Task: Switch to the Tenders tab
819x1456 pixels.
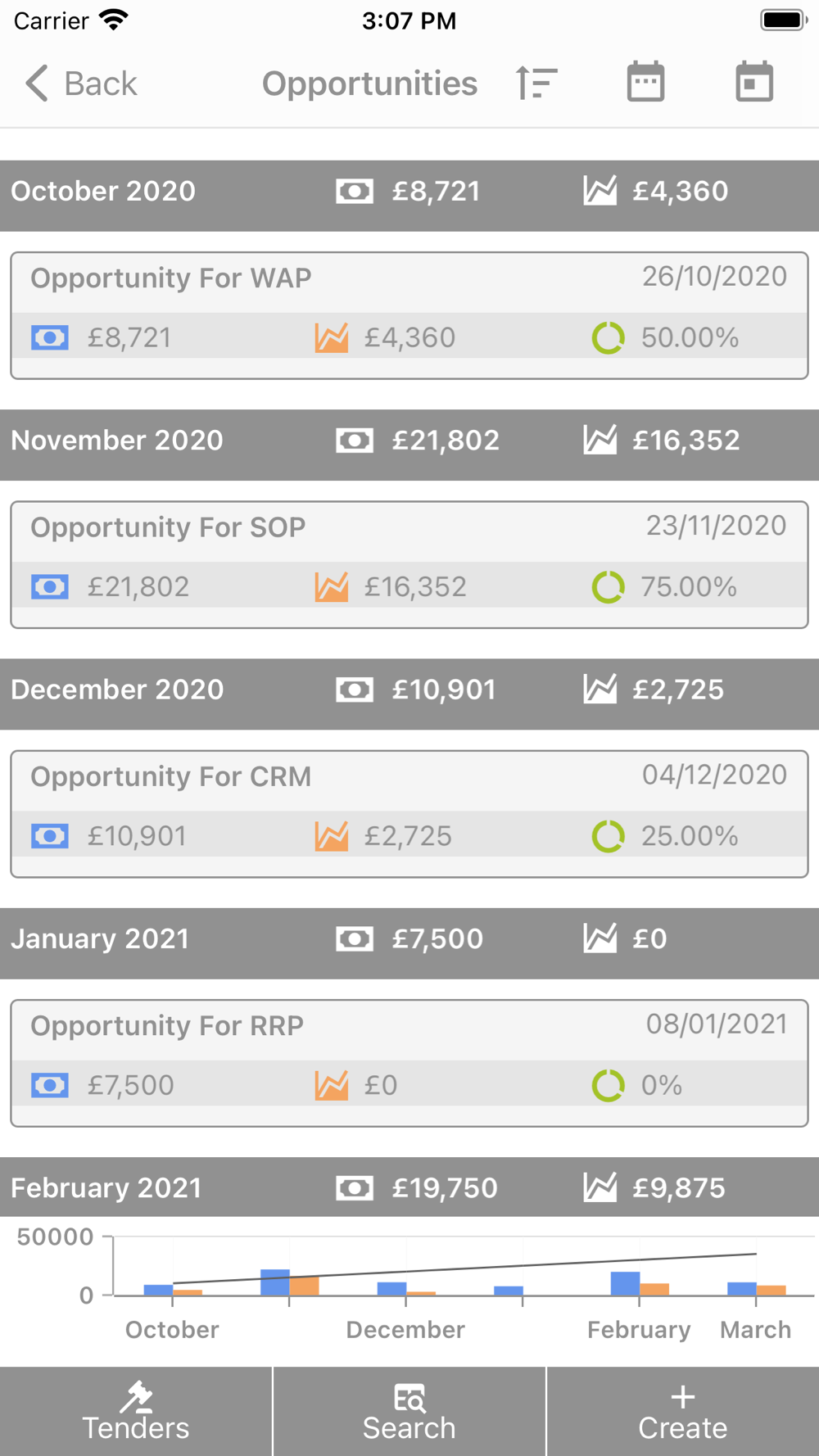Action: coord(136,1411)
